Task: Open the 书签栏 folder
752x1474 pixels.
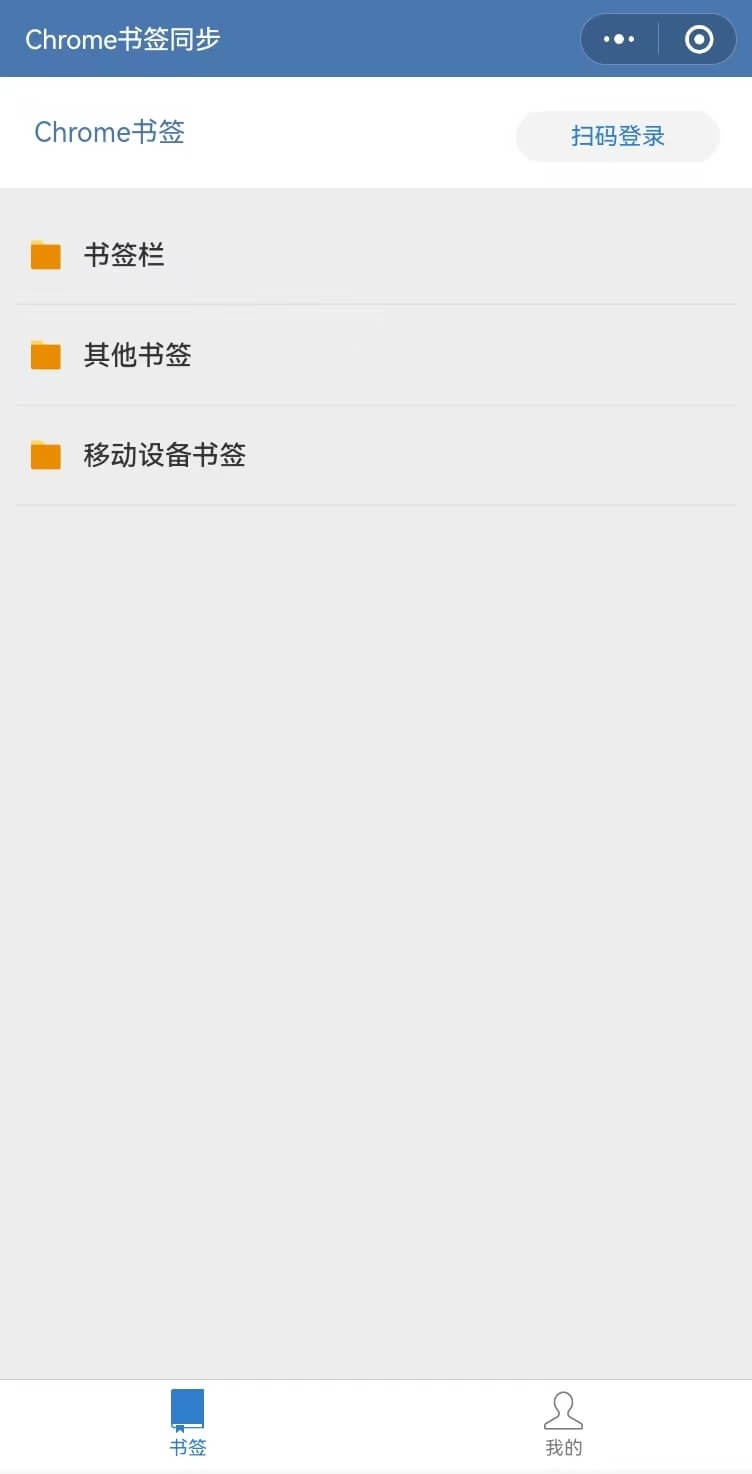Action: click(124, 255)
